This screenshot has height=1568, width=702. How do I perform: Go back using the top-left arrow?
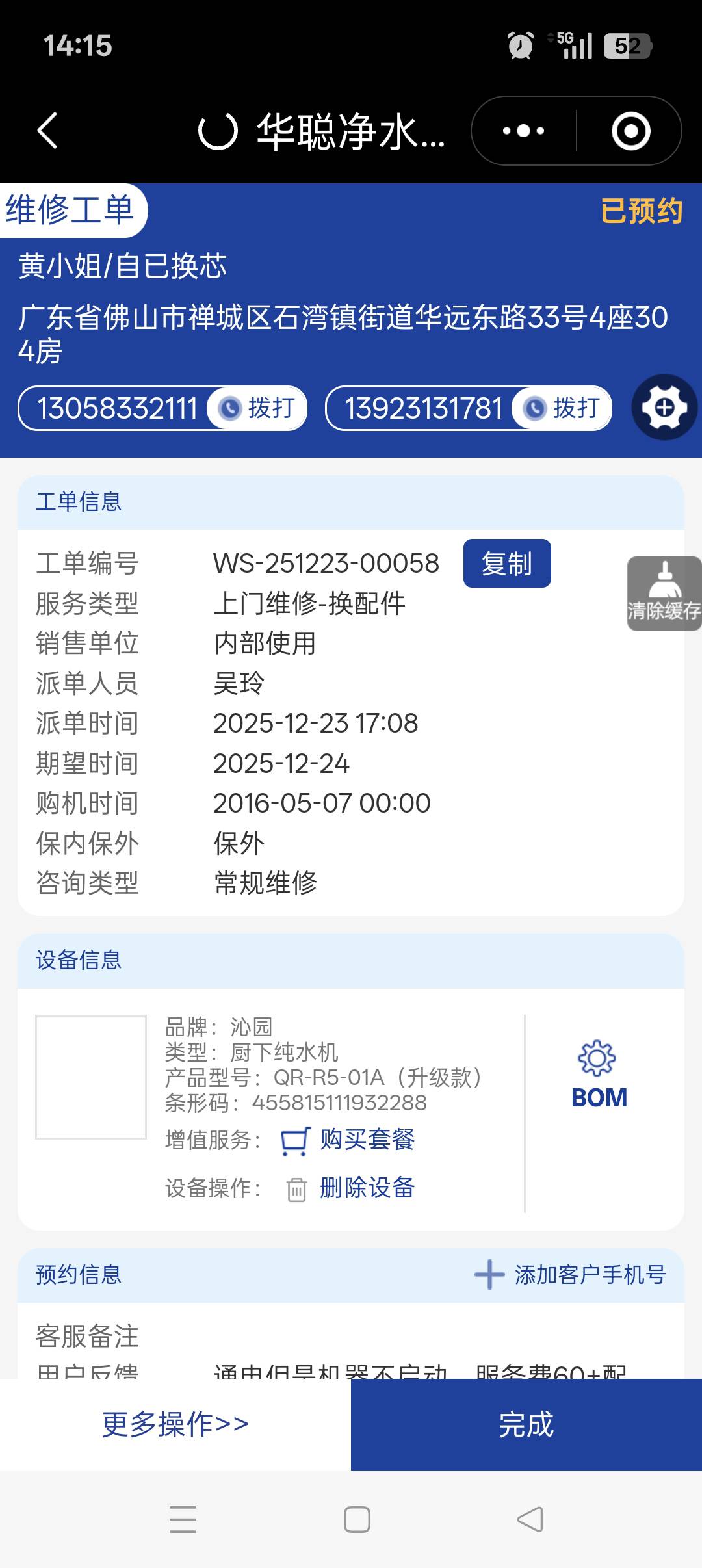point(47,131)
